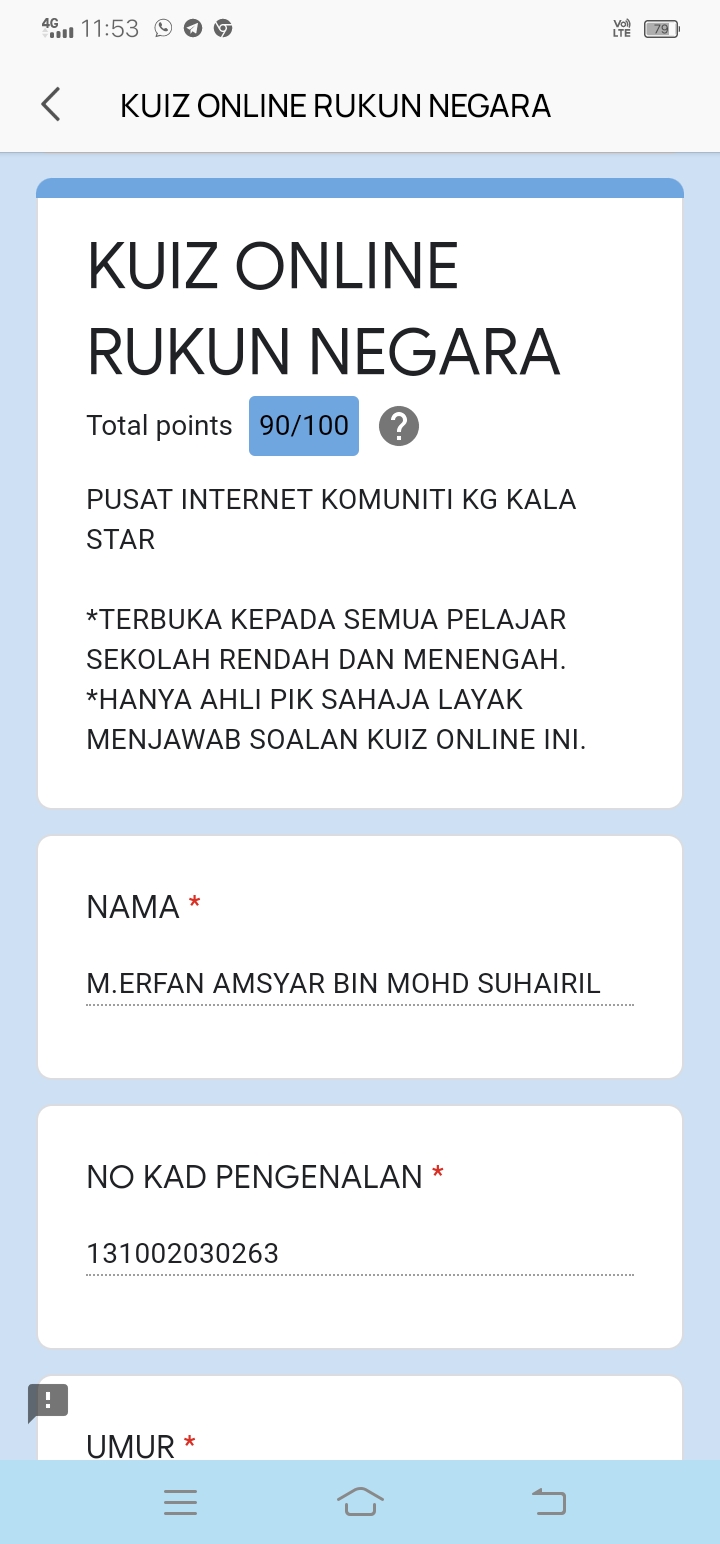Open recent apps from the navigation bar
The image size is (720, 1544).
pos(180,1502)
